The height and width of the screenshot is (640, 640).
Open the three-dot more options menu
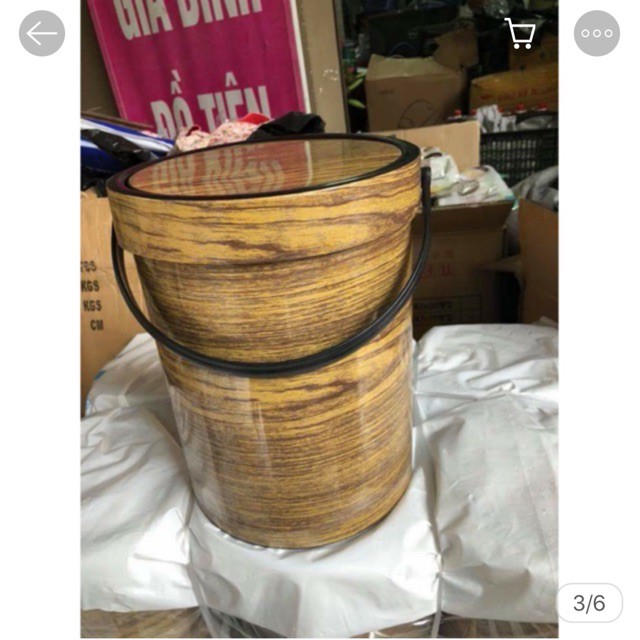pyautogui.click(x=597, y=33)
